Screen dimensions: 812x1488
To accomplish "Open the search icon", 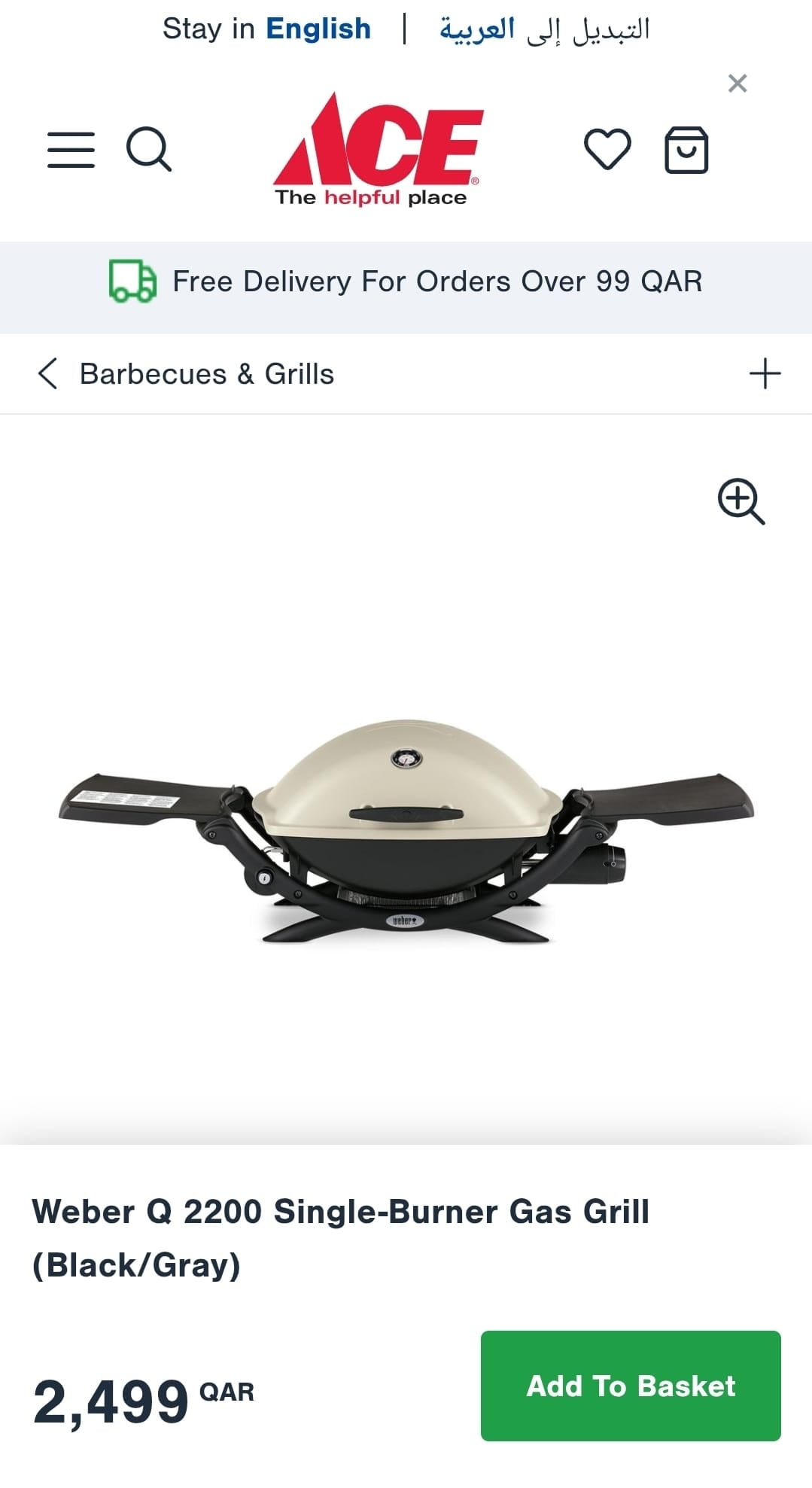I will click(x=148, y=150).
